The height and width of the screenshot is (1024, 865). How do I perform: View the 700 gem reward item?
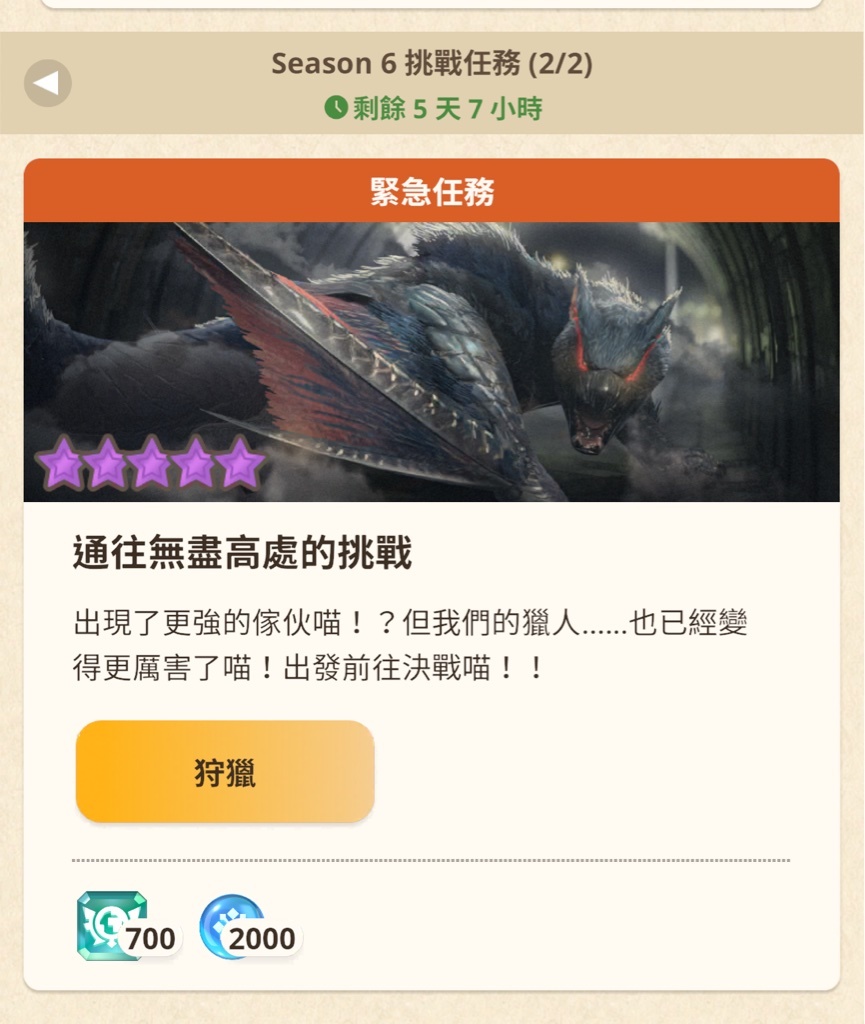coord(112,926)
